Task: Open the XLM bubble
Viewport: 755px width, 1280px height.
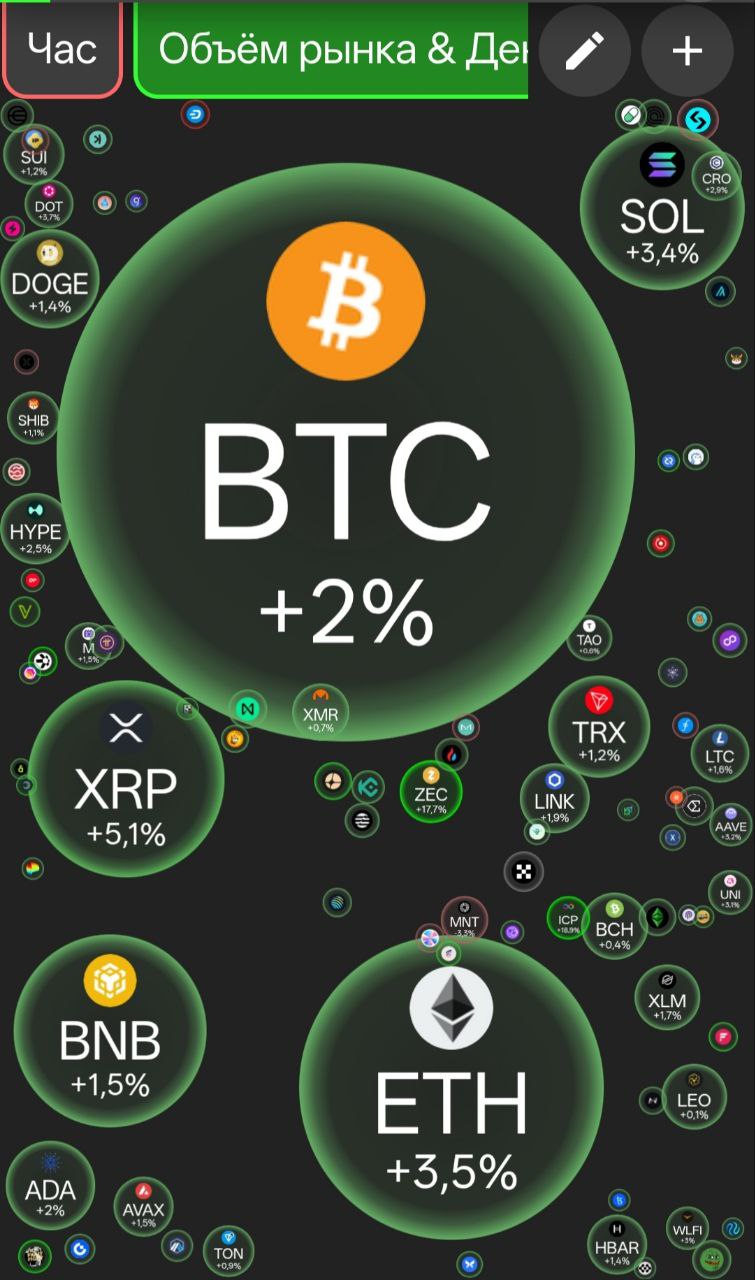Action: tap(667, 997)
